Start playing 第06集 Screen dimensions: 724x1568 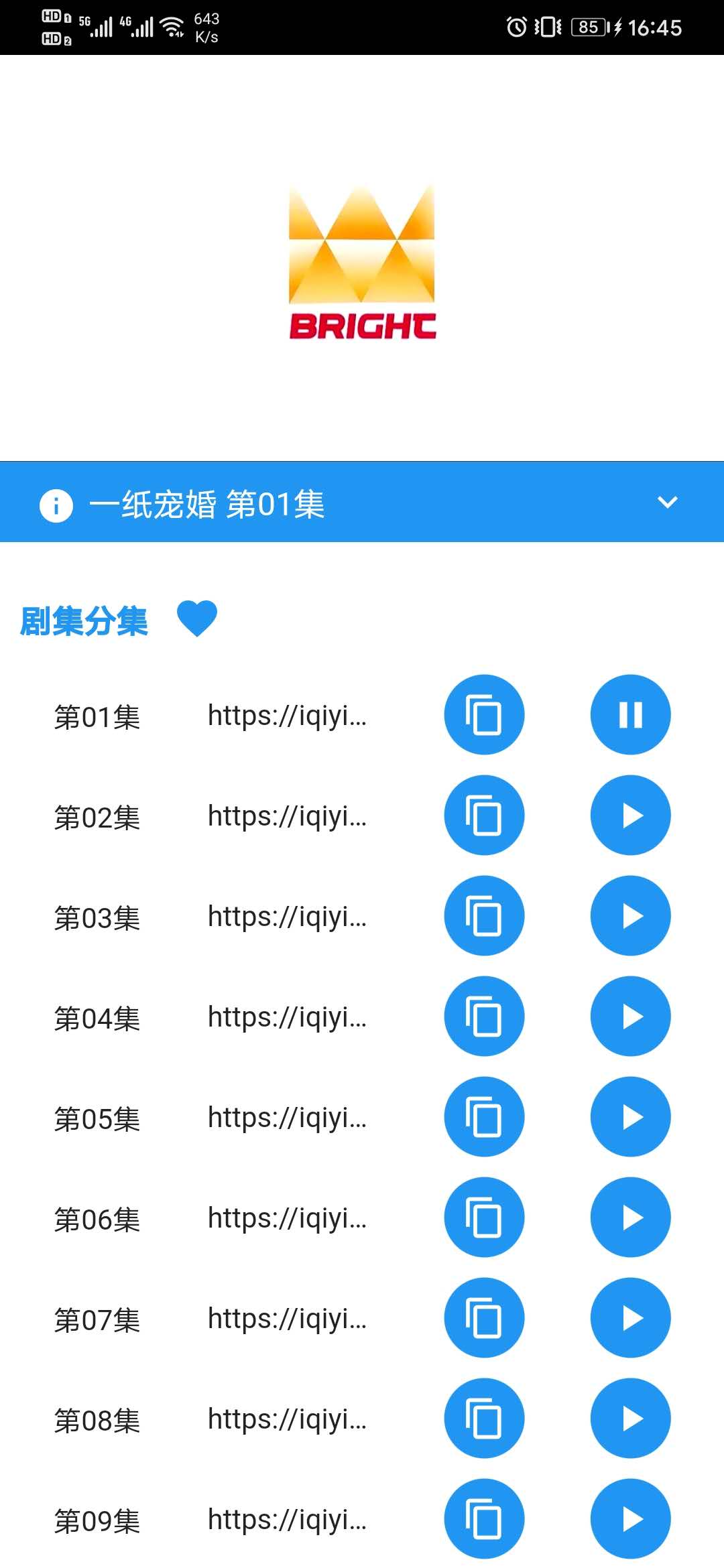(630, 1217)
